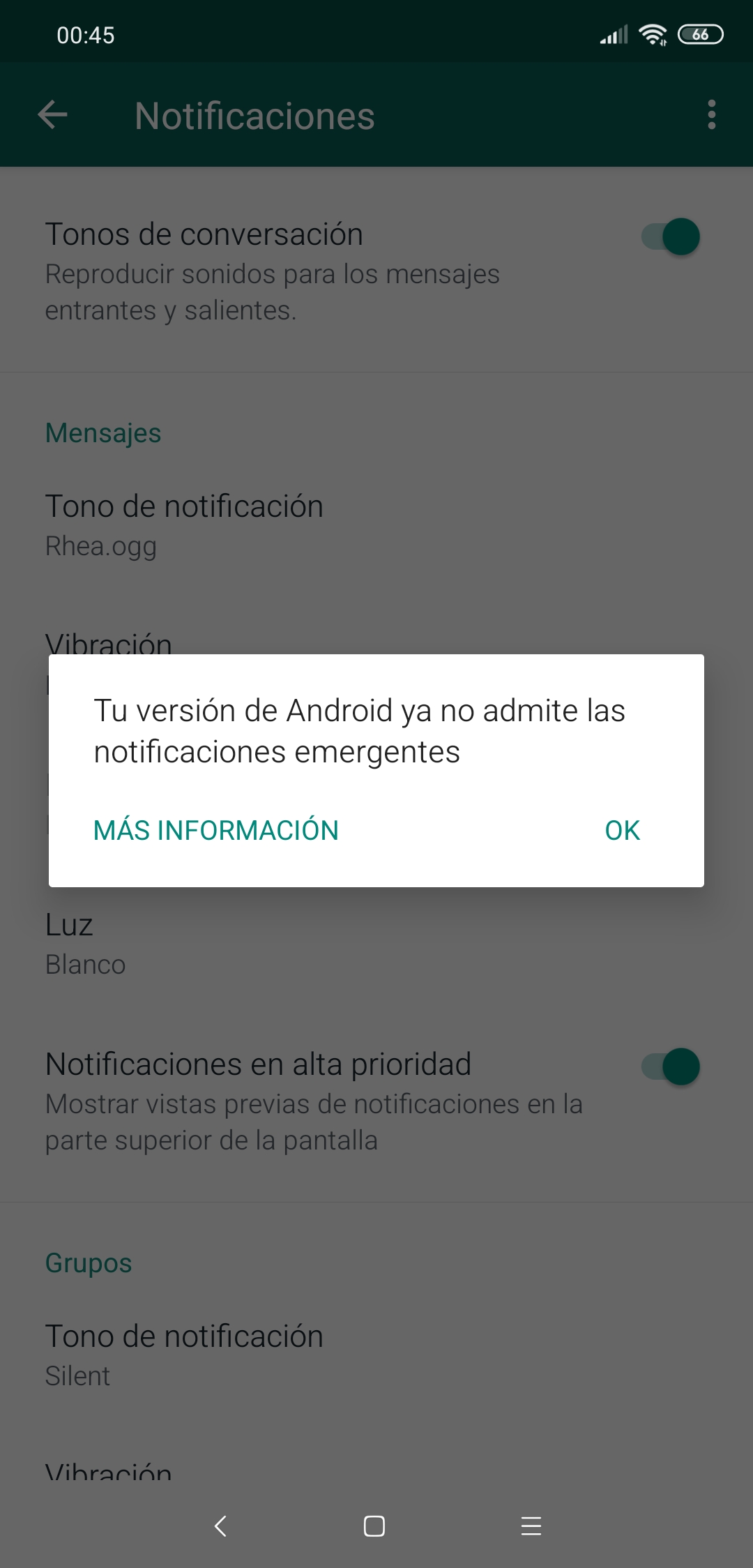Open the Silent group notification tone
Viewport: 753px width, 1568px height.
(x=376, y=1355)
